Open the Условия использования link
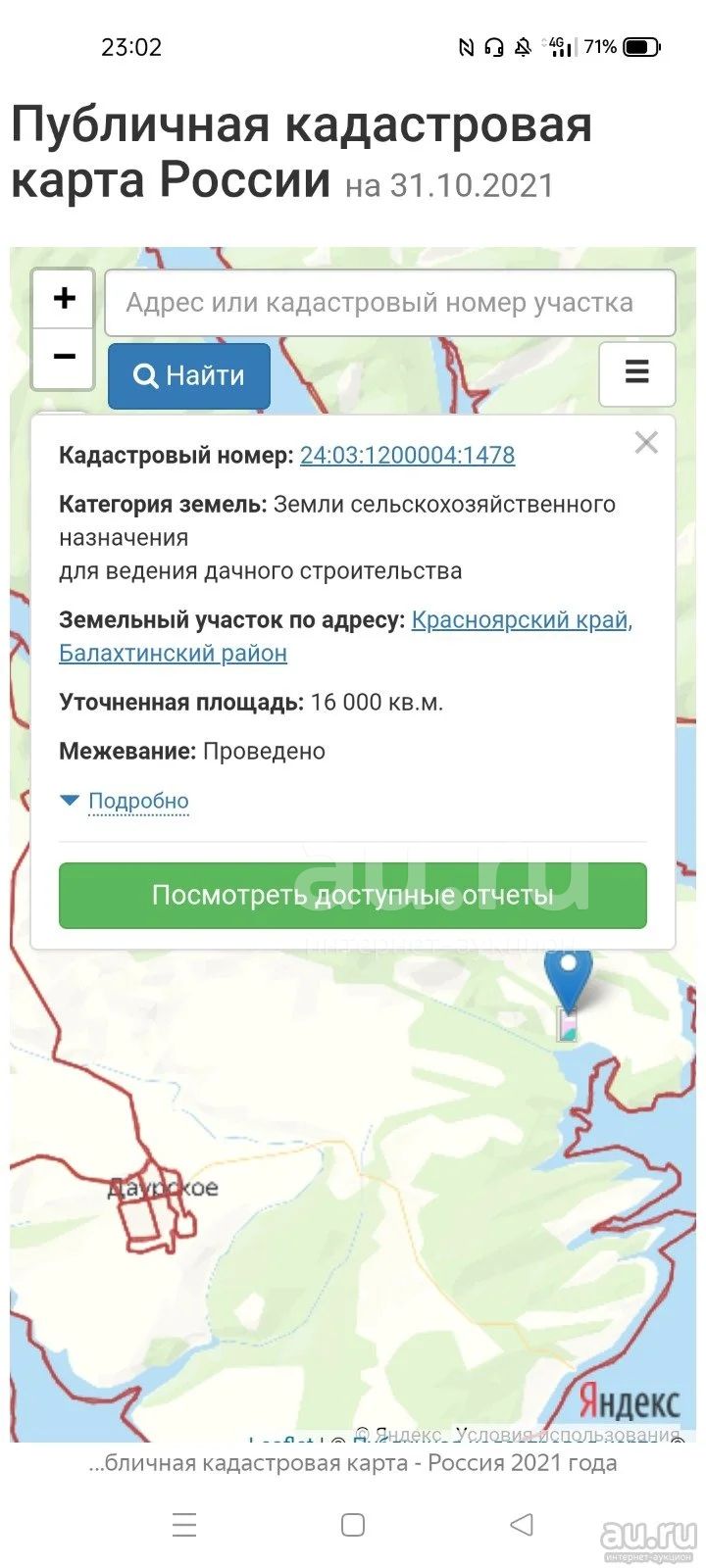Image resolution: width=706 pixels, height=1568 pixels. pyautogui.click(x=568, y=1435)
